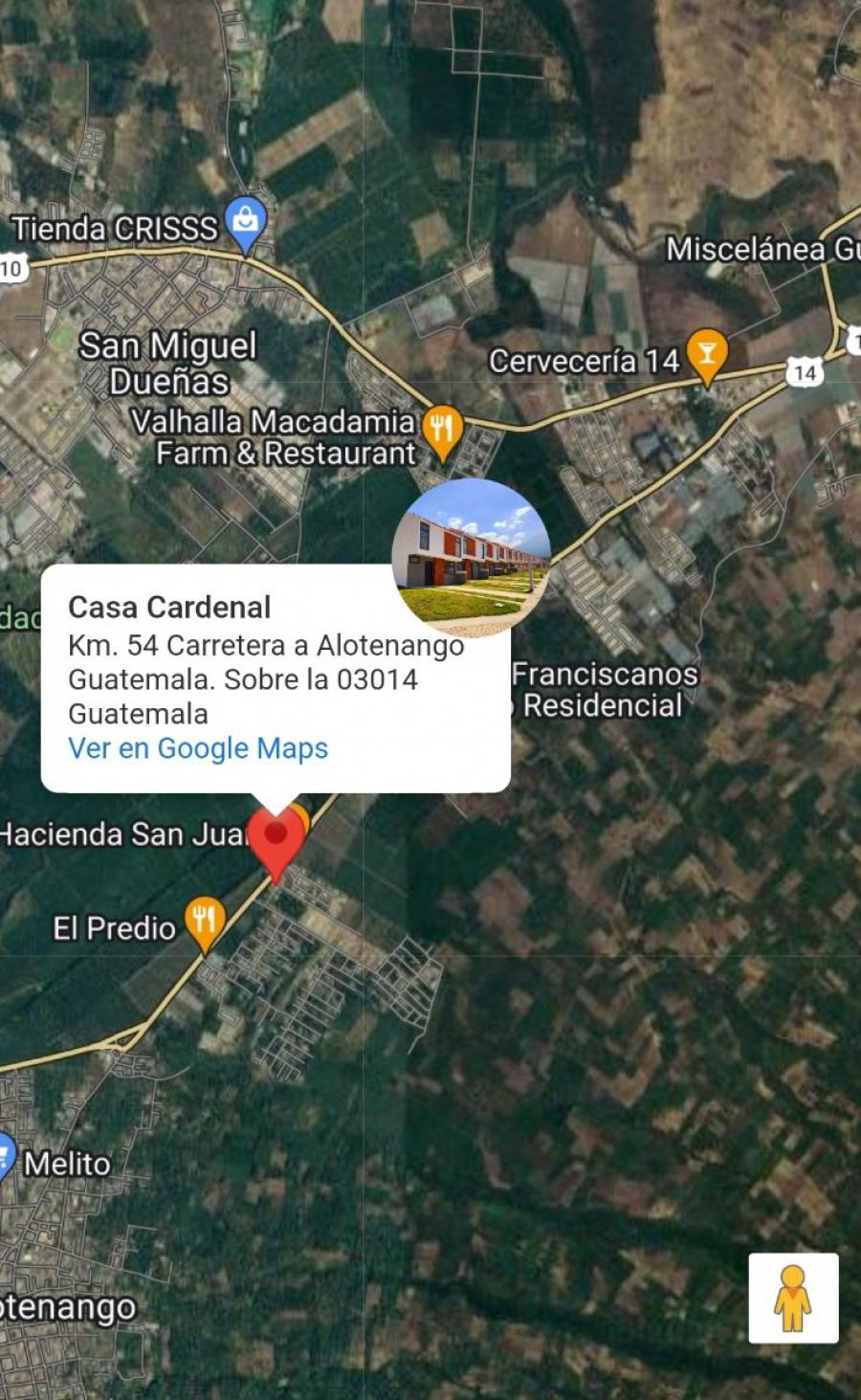Open the Cervecería 14 bar marker

707,354
